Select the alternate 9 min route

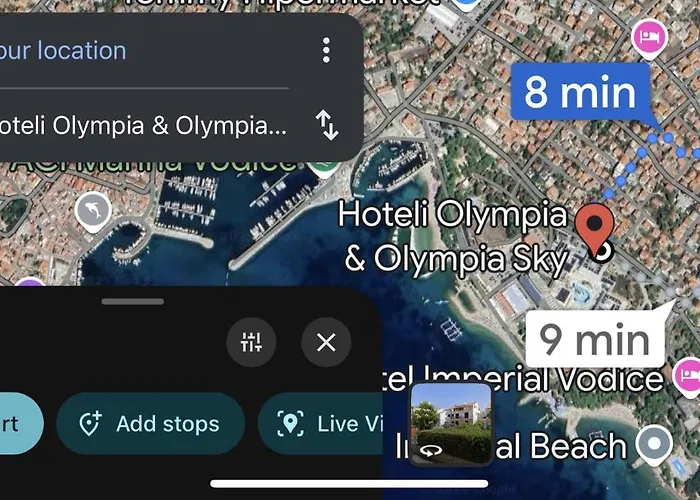coord(594,340)
